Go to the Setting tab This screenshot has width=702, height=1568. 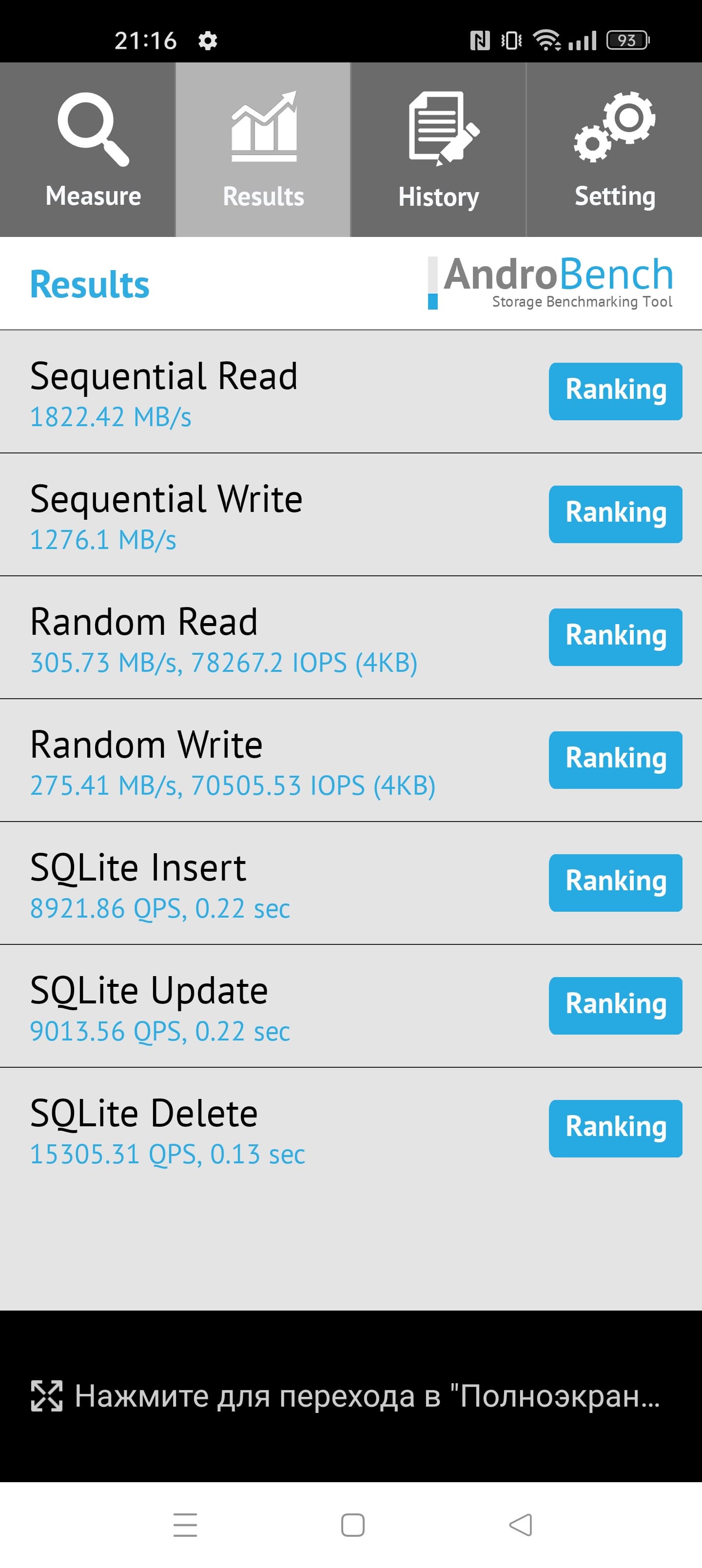click(614, 150)
